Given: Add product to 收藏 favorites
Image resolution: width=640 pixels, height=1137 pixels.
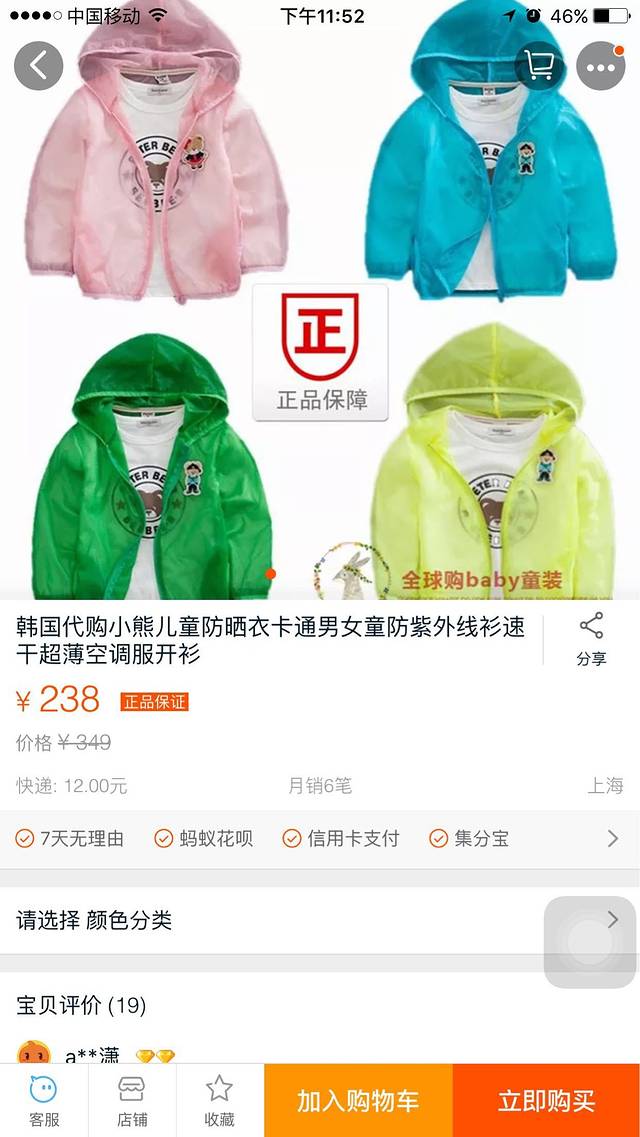Looking at the screenshot, I should point(219,1100).
